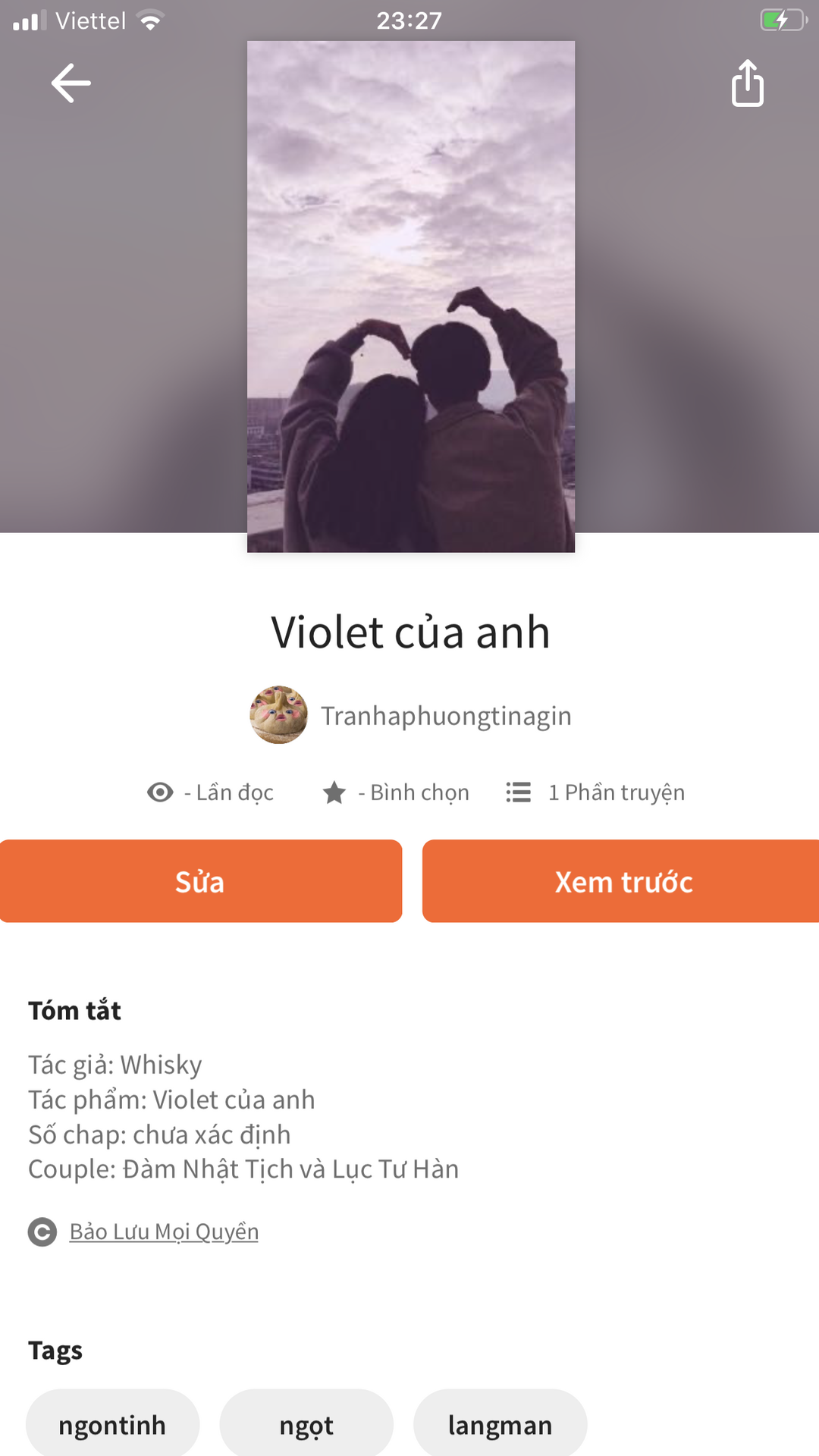The width and height of the screenshot is (819, 1456).
Task: Open the Bảo Lưu Mọi Quyền copyright link
Action: click(x=164, y=1232)
